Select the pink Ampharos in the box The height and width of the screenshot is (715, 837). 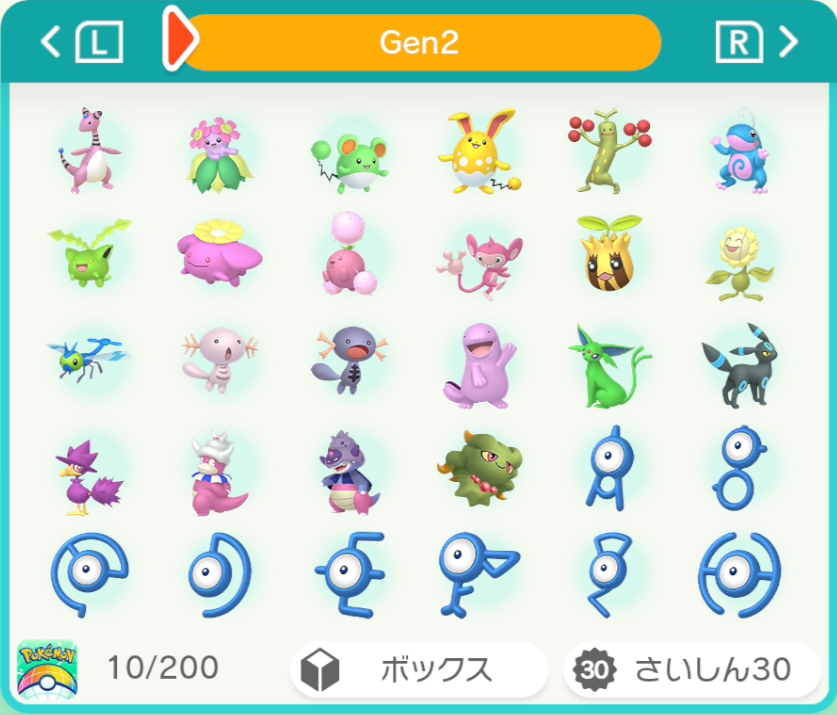(88, 151)
